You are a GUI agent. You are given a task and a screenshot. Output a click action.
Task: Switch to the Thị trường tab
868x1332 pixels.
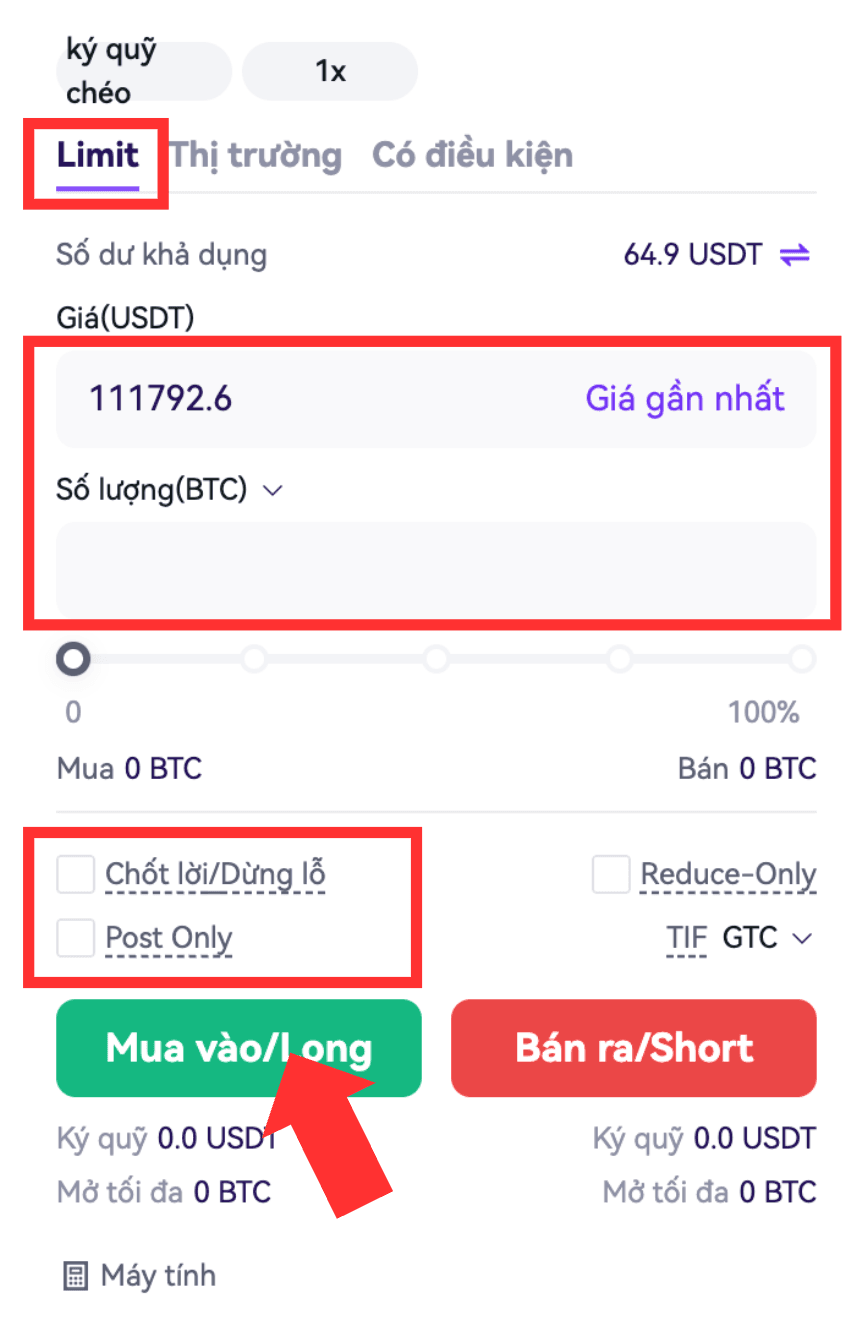256,156
